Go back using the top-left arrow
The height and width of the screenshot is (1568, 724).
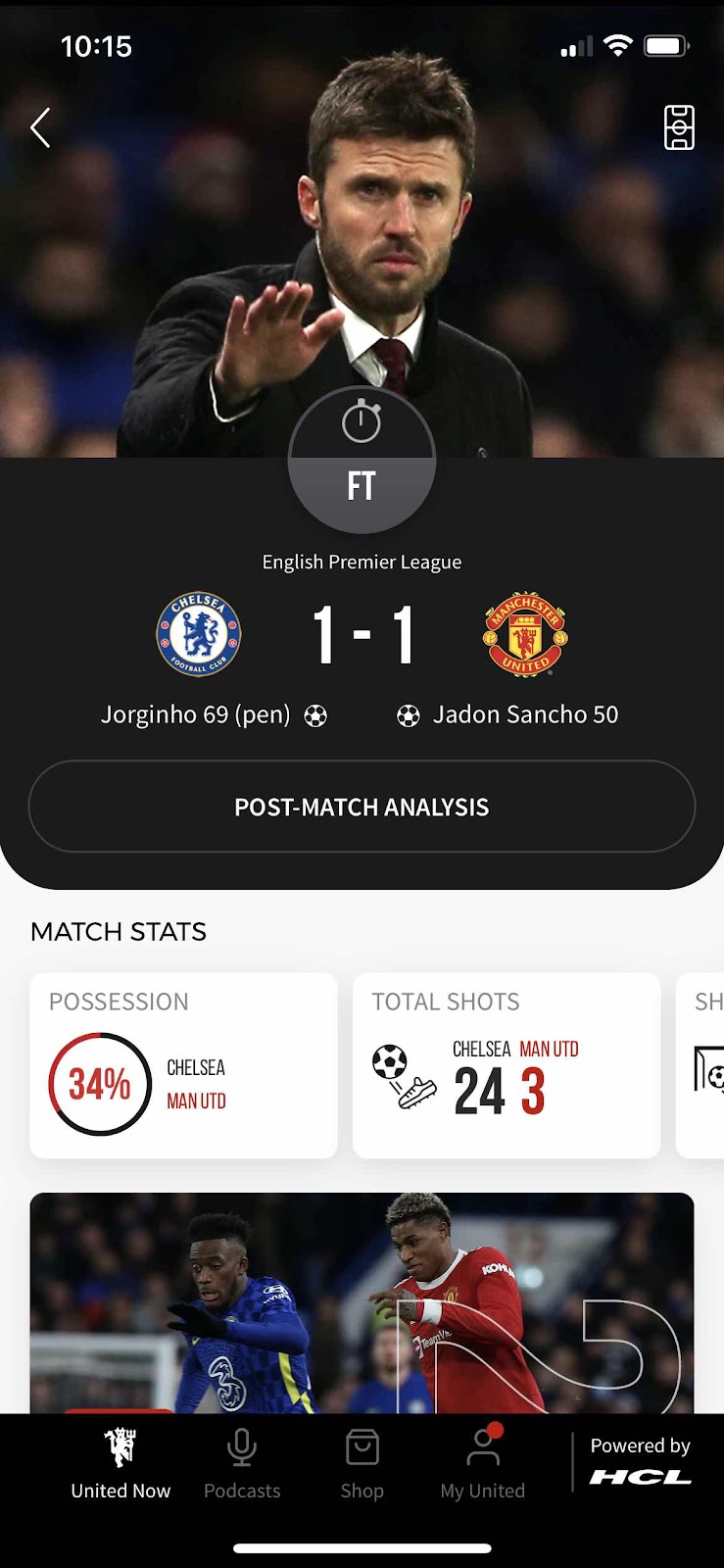[x=40, y=127]
